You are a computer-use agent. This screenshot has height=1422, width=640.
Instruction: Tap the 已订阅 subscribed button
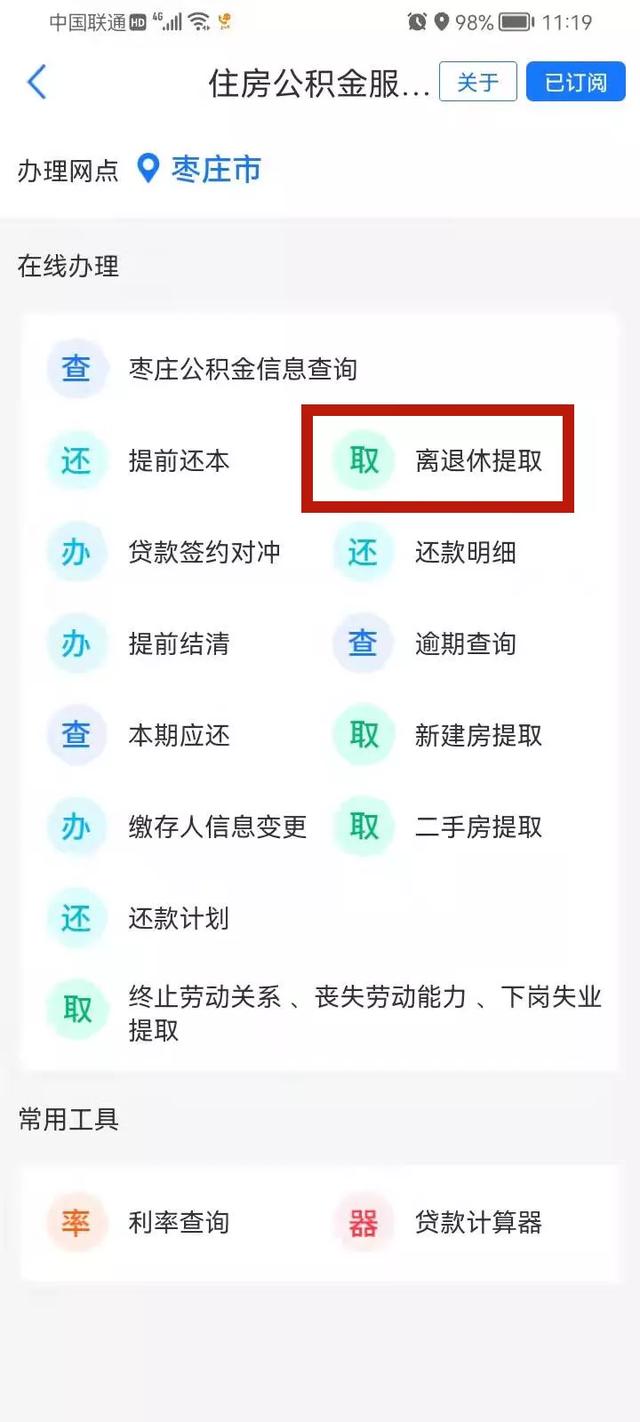[575, 82]
